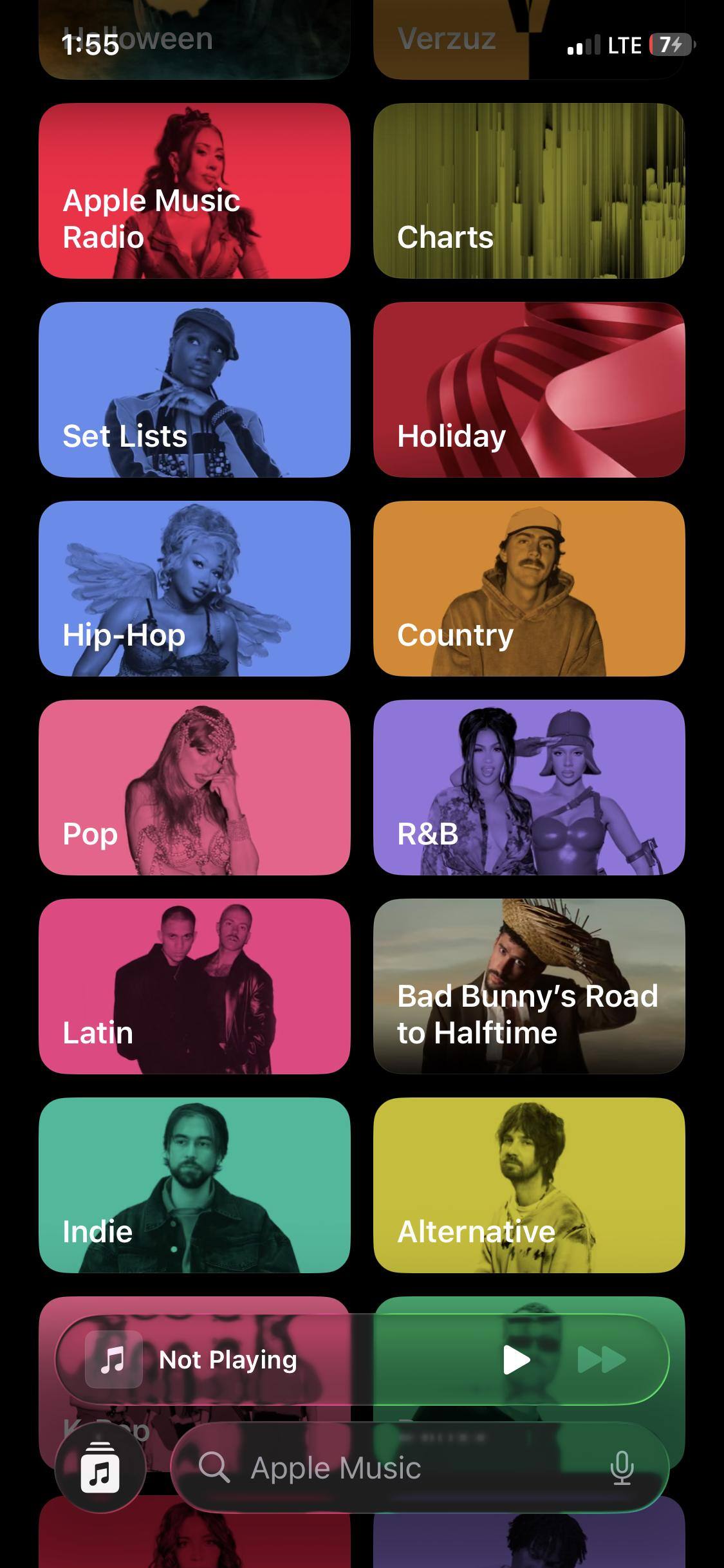Select the Country genre card
This screenshot has width=724, height=1568.
click(529, 588)
